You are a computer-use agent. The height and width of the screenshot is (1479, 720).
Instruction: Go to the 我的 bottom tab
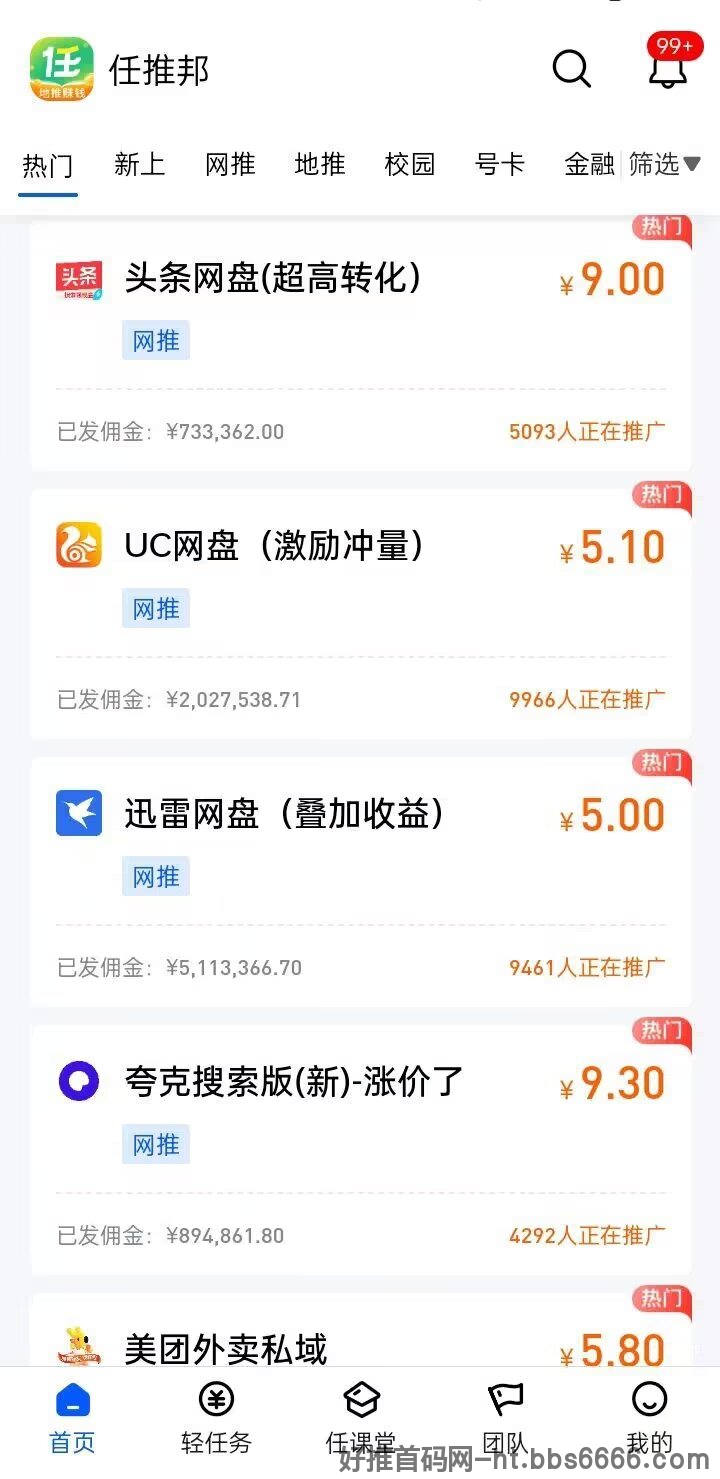649,1418
